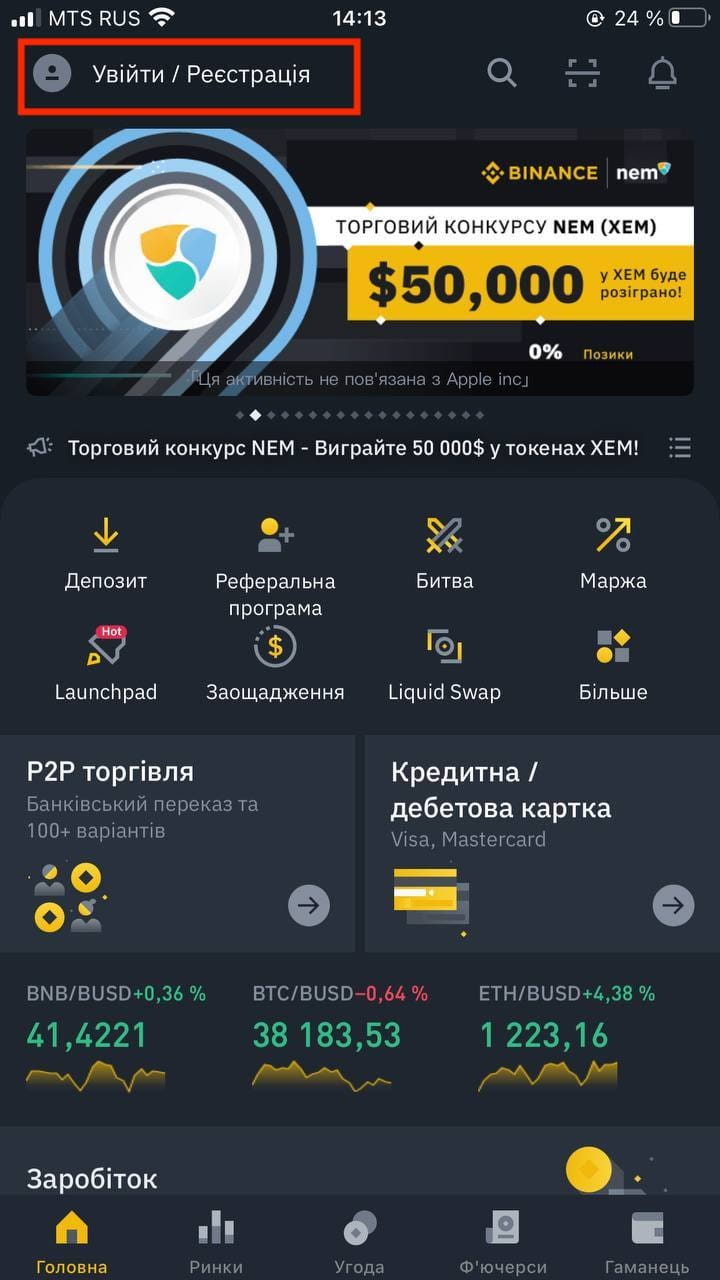Viewport: 720px width, 1280px height.
Task: Open the P2P торгівля card
Action: [177, 844]
